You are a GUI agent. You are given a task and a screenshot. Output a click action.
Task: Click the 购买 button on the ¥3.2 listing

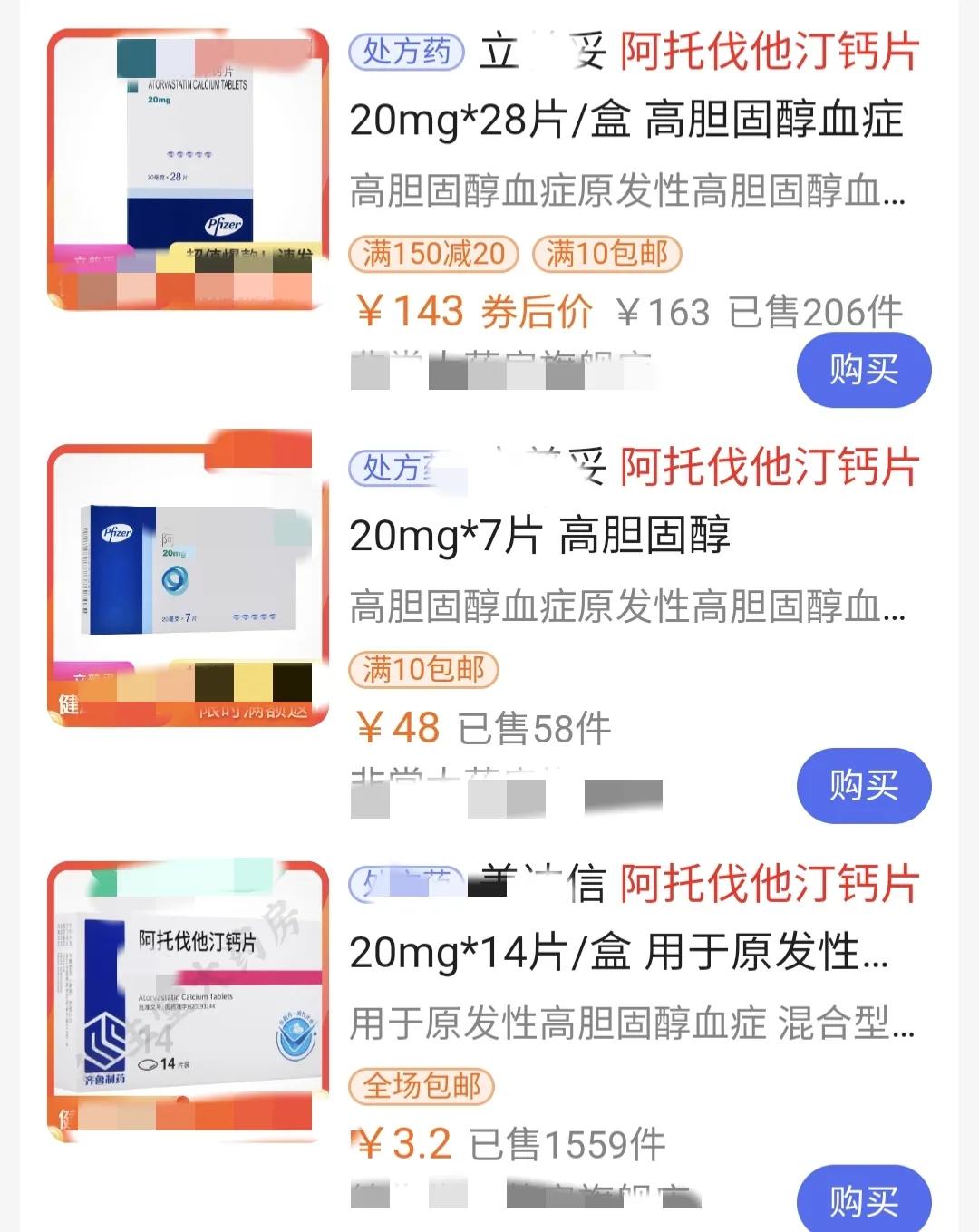point(862,1201)
